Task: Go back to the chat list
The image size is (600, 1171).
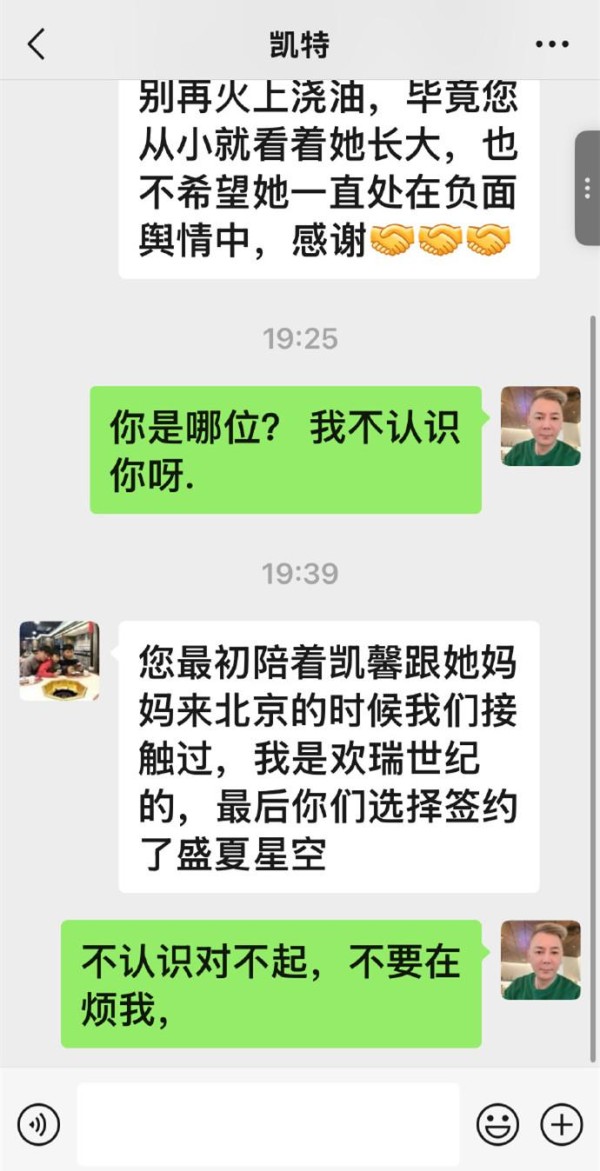Action: click(x=36, y=44)
